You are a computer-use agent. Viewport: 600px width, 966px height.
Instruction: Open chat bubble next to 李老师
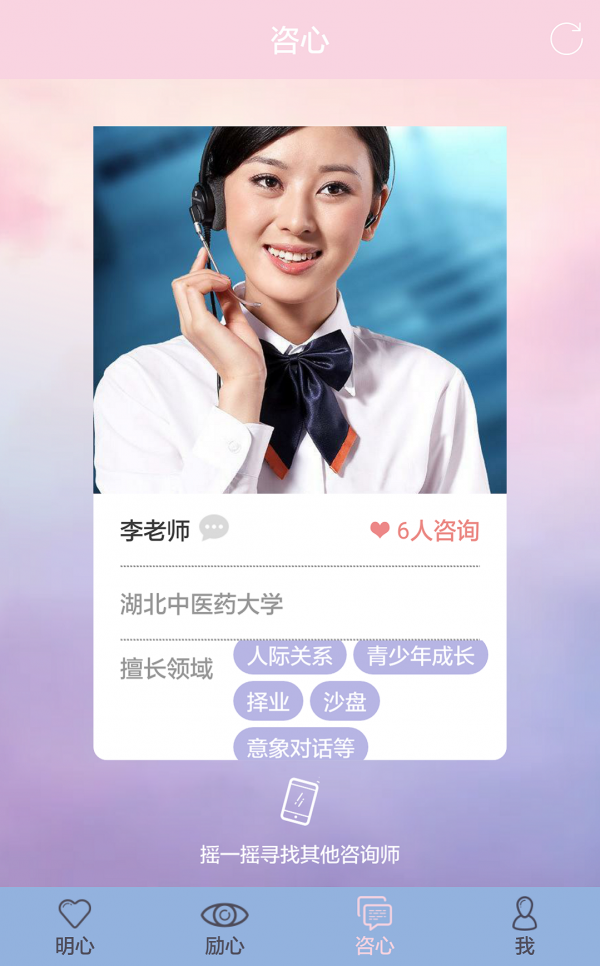tap(213, 528)
